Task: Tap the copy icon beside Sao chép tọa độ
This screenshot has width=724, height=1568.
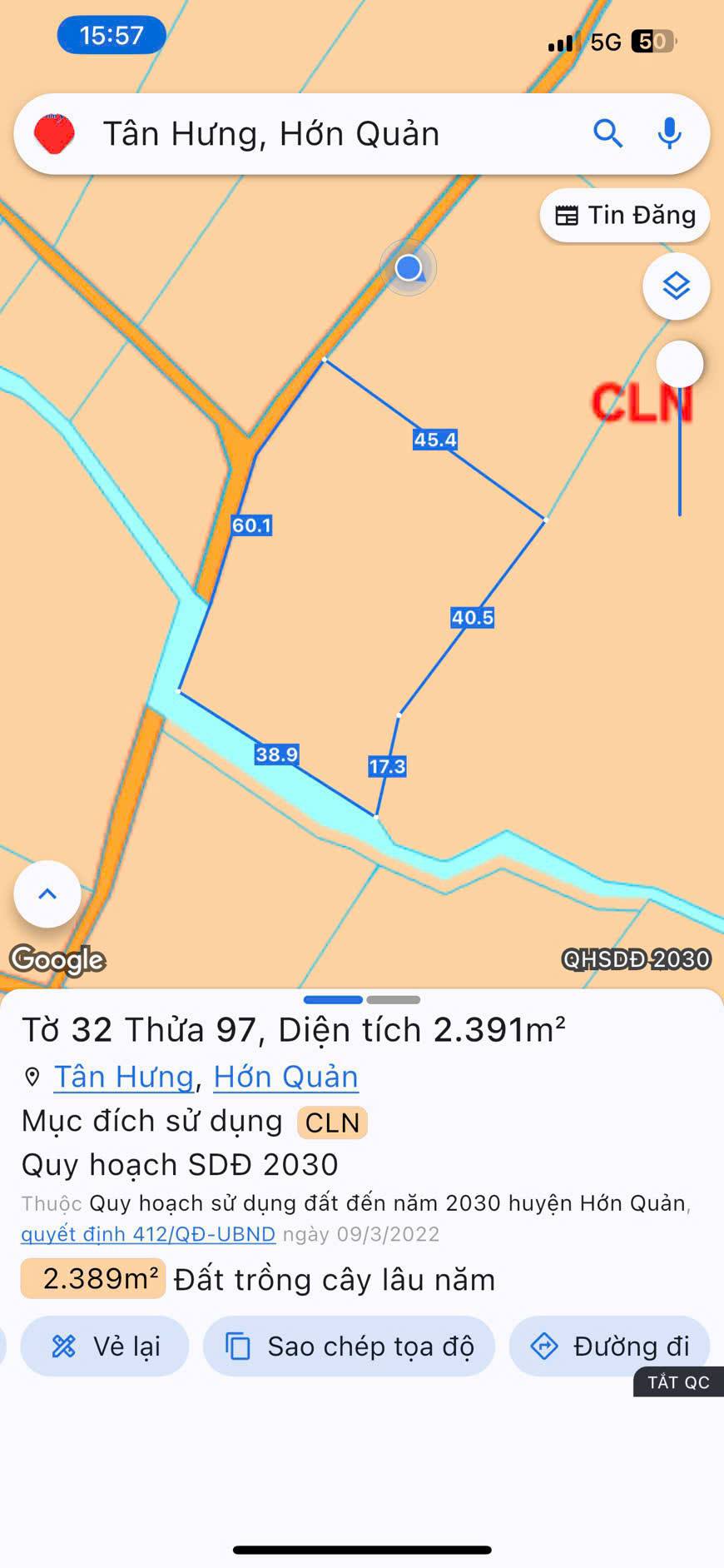Action: point(238,1346)
